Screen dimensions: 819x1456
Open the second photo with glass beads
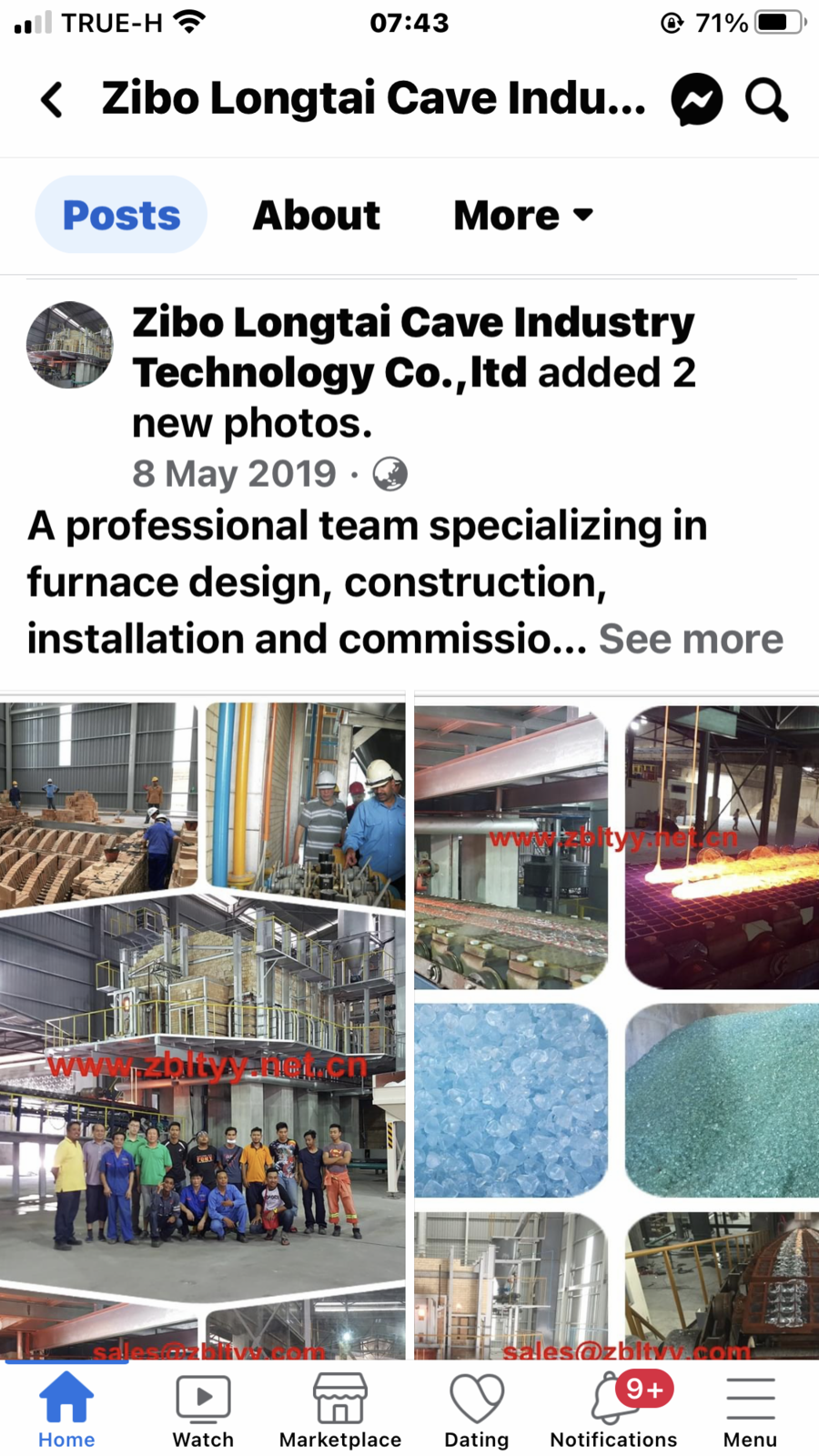[x=617, y=1028]
